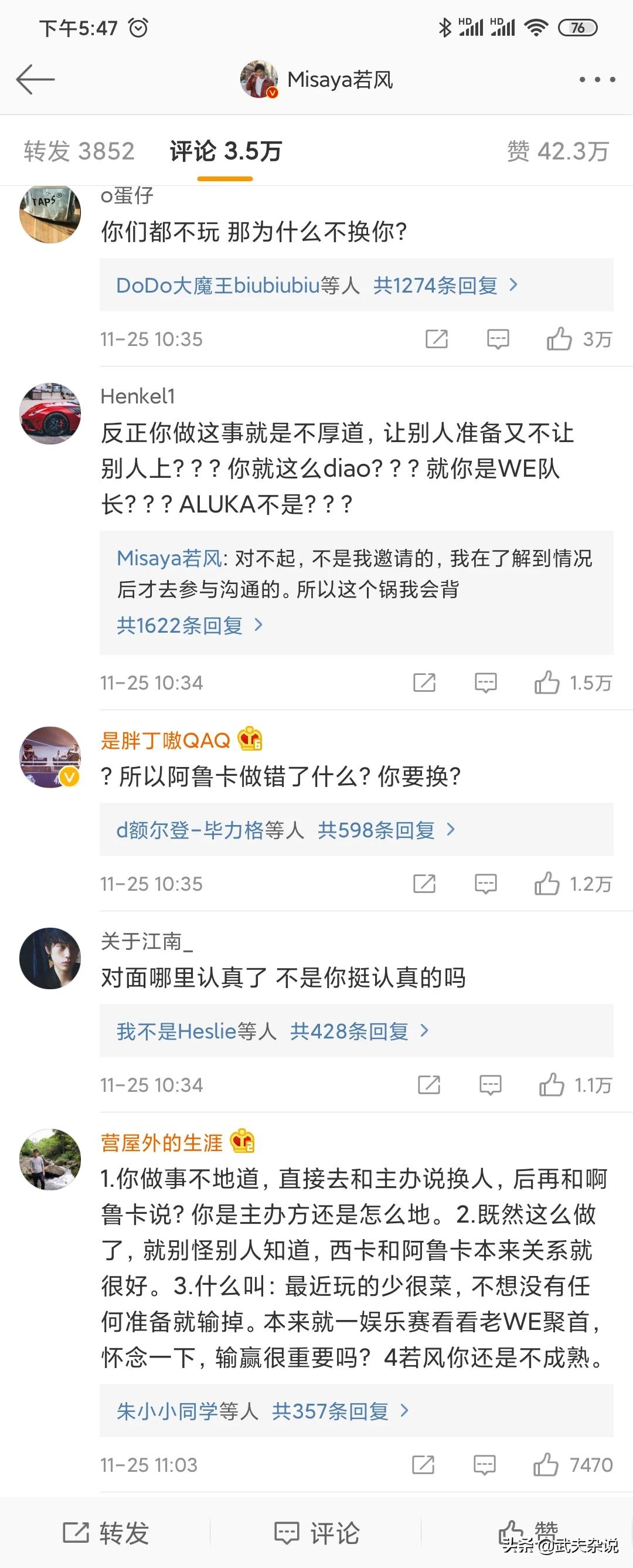Open the three-dot overflow menu
Screen dimensions: 633x1568
(597, 80)
